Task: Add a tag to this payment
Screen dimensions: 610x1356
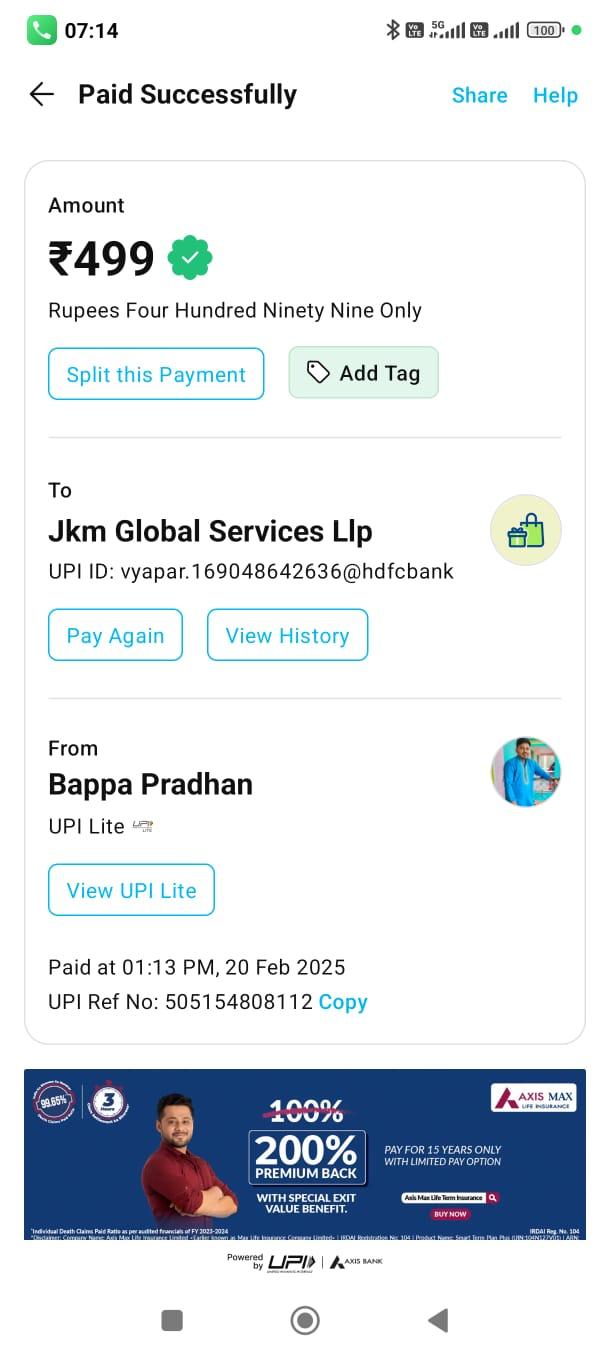Action: coord(363,373)
